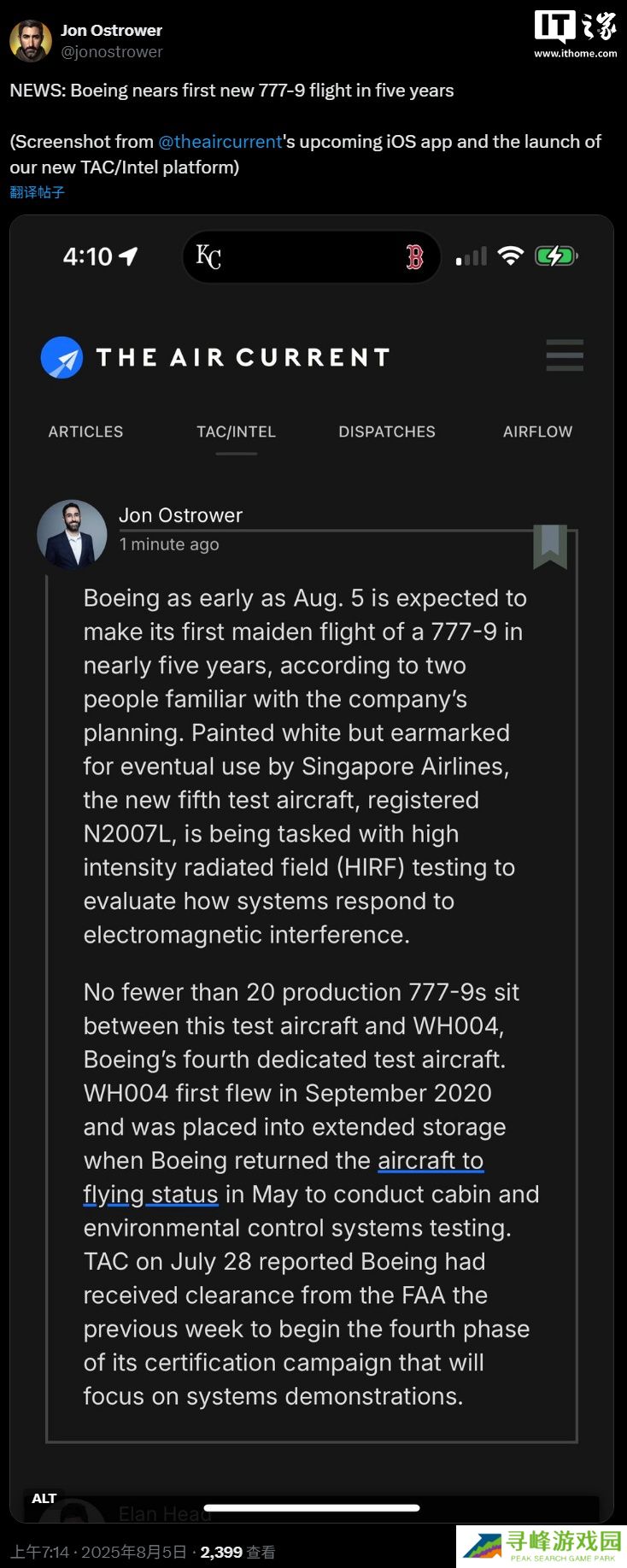This screenshot has width=627, height=1568.
Task: Open the attached screenshot image
Action: [x=312, y=854]
